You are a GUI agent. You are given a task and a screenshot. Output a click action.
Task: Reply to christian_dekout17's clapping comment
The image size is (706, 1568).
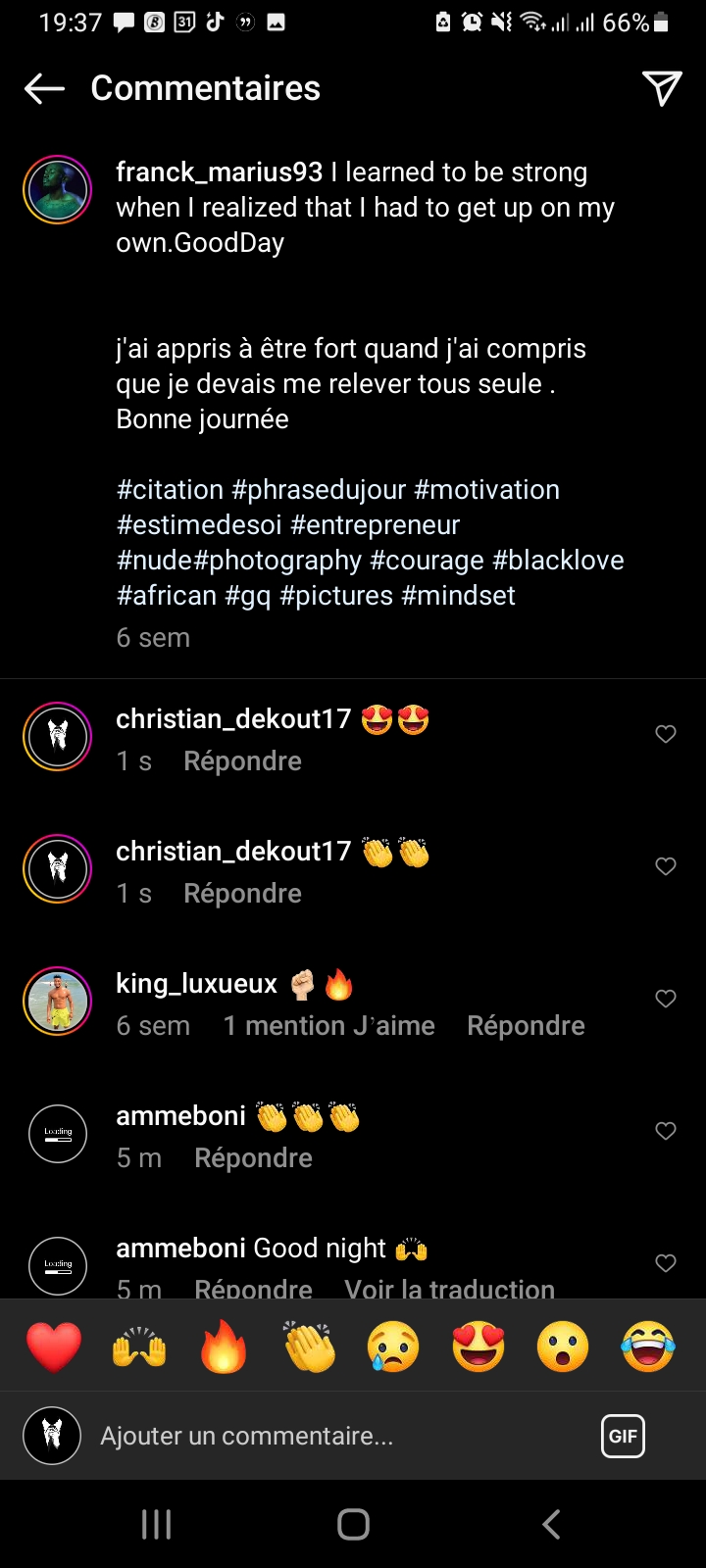[x=242, y=894]
